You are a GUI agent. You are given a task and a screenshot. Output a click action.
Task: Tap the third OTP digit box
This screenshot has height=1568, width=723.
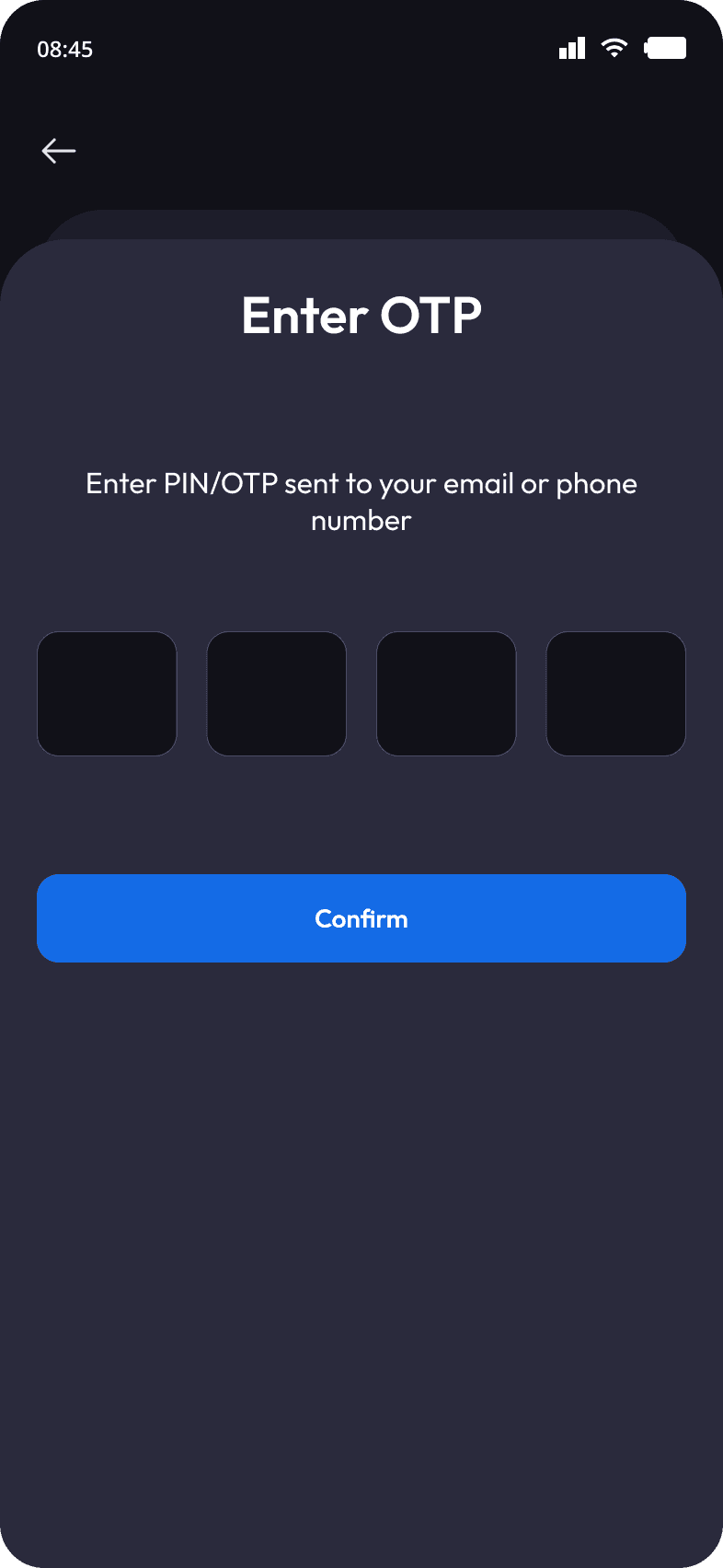(x=446, y=694)
